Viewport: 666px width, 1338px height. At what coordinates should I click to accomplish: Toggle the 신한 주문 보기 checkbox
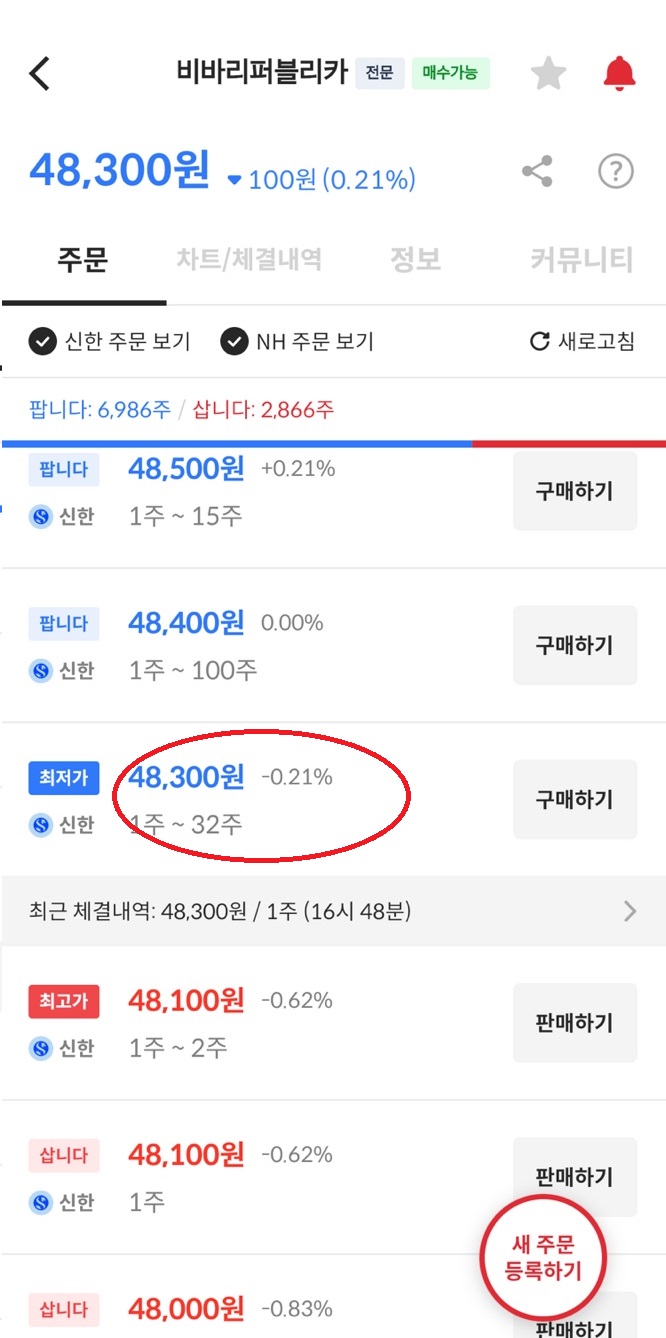coord(109,342)
